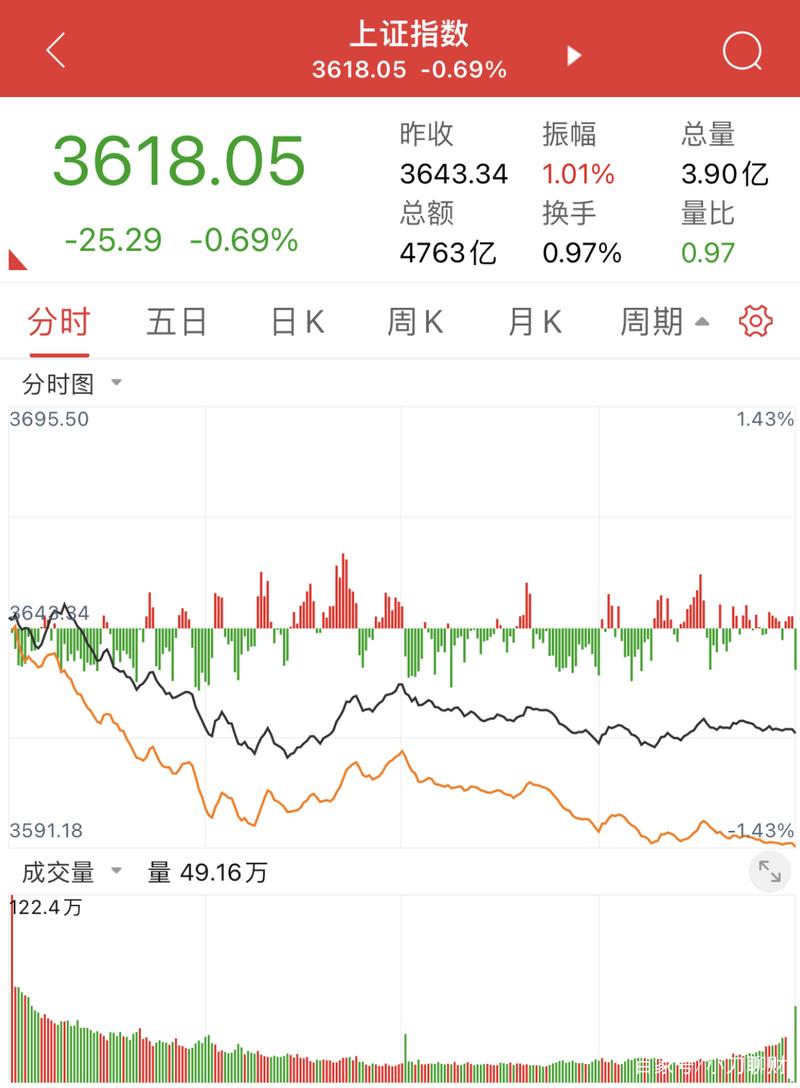The width and height of the screenshot is (800, 1088).
Task: Switch to the 五日 chart tab
Action: pos(177,322)
